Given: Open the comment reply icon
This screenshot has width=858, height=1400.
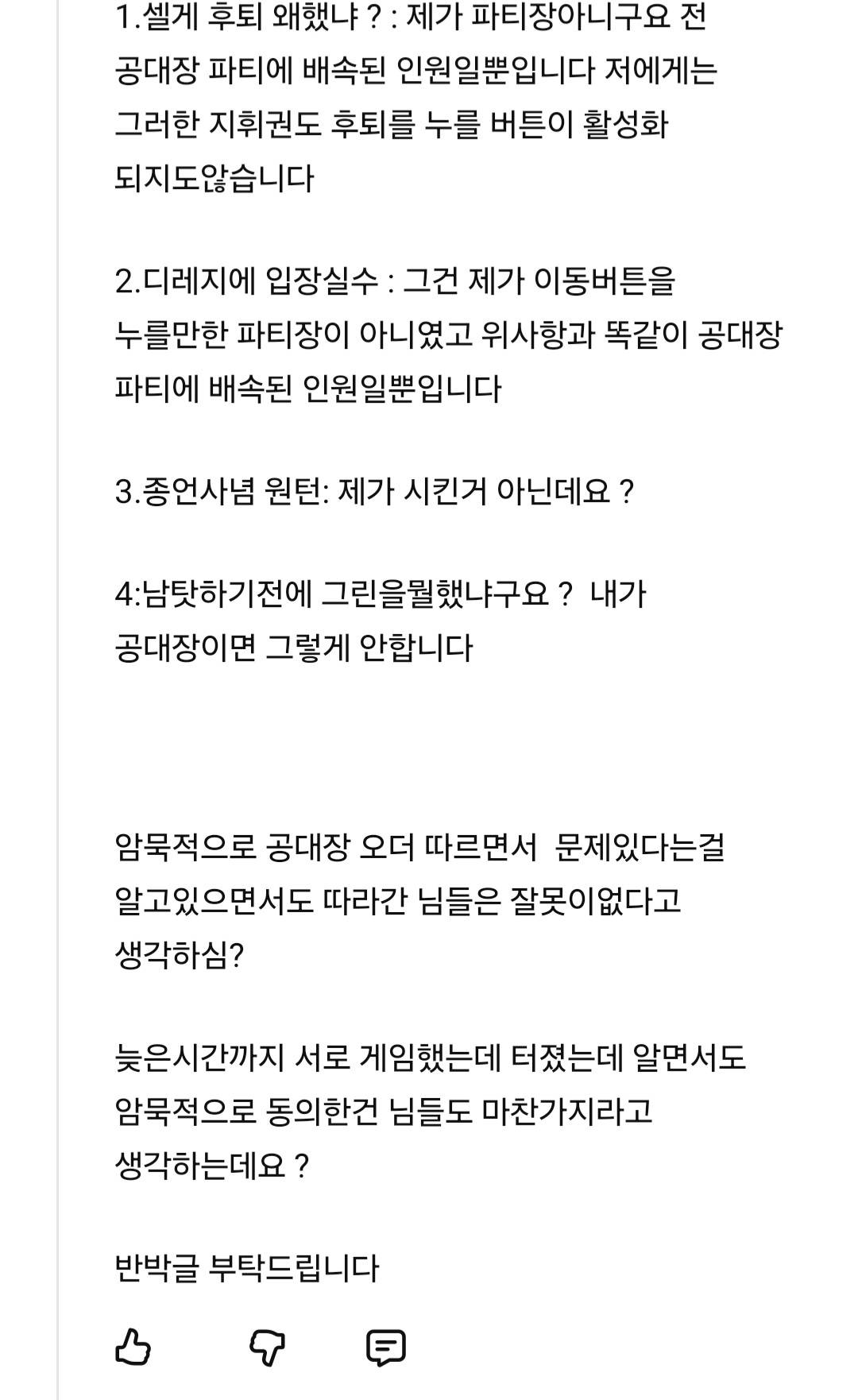Looking at the screenshot, I should (x=386, y=1348).
